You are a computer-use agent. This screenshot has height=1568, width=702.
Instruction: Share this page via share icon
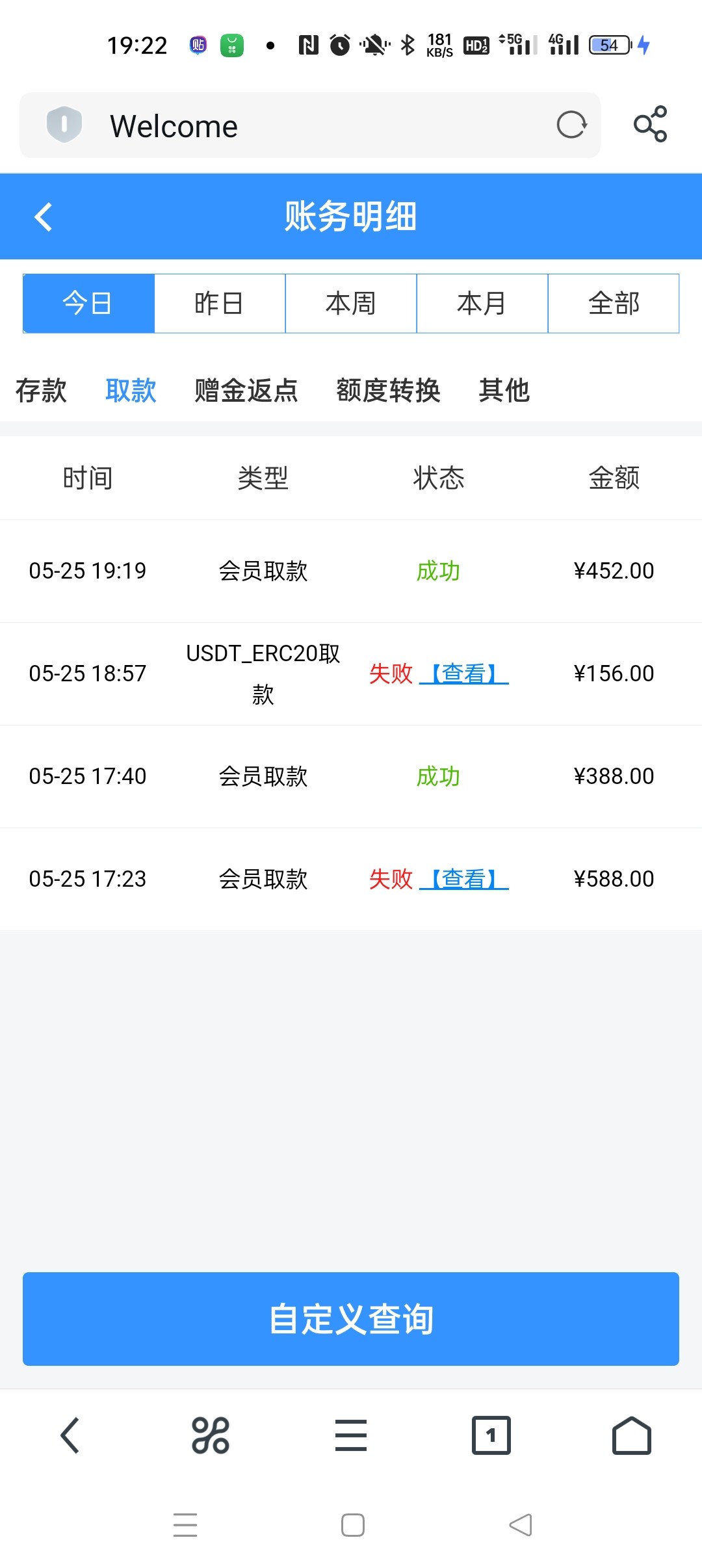650,124
